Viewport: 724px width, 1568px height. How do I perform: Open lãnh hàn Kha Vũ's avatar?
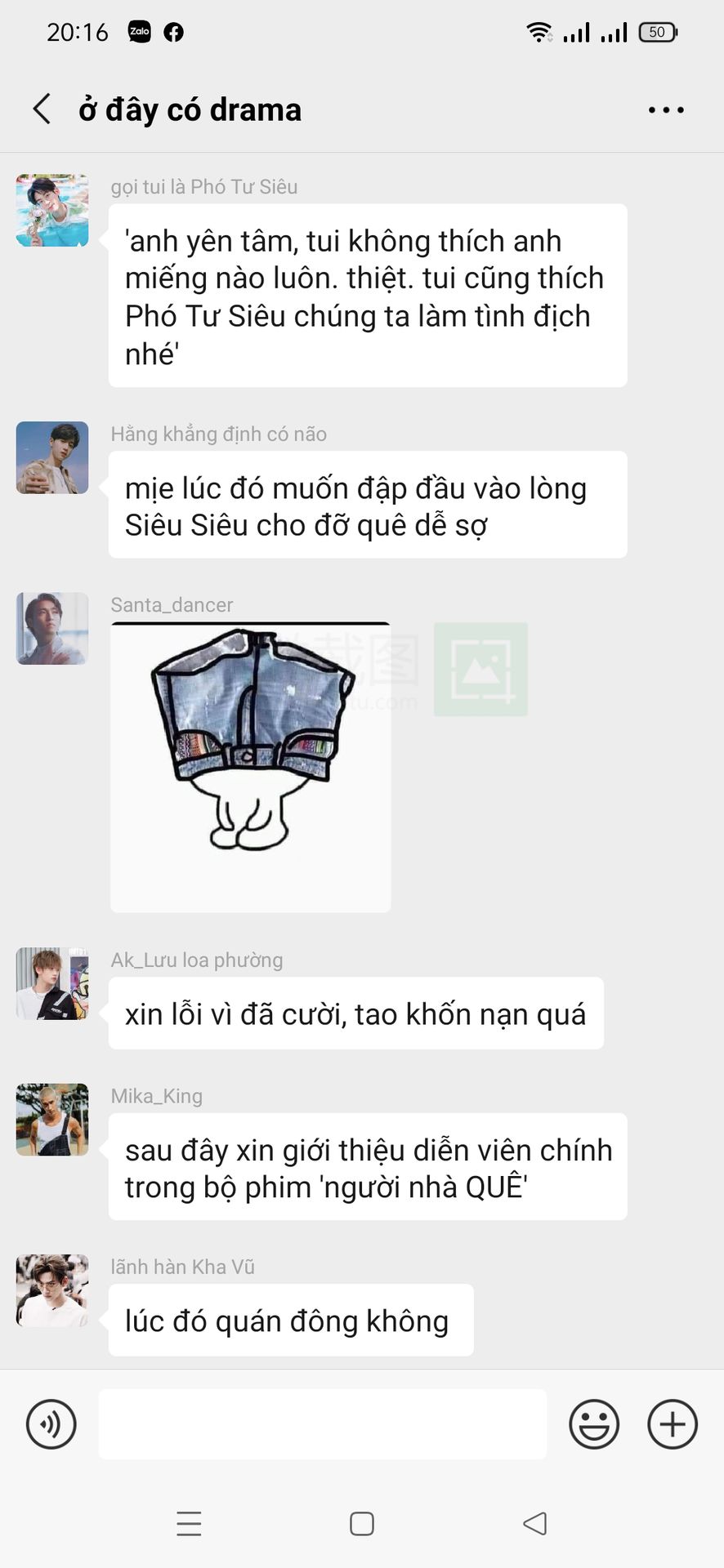[52, 1290]
